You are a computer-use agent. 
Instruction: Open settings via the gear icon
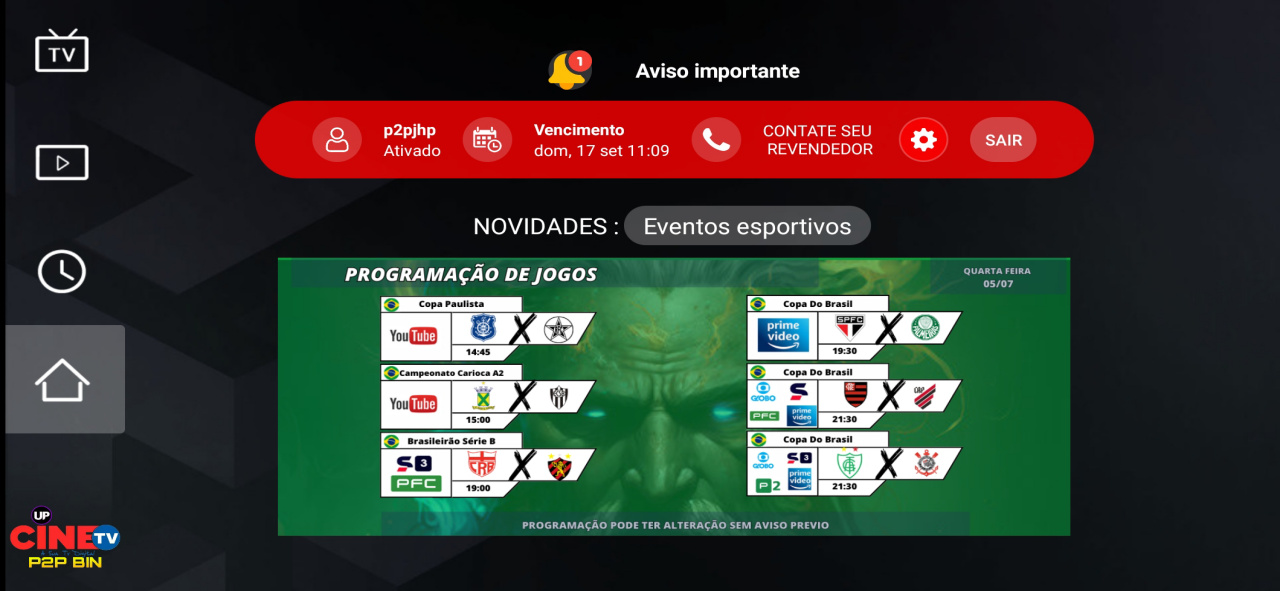tap(923, 140)
